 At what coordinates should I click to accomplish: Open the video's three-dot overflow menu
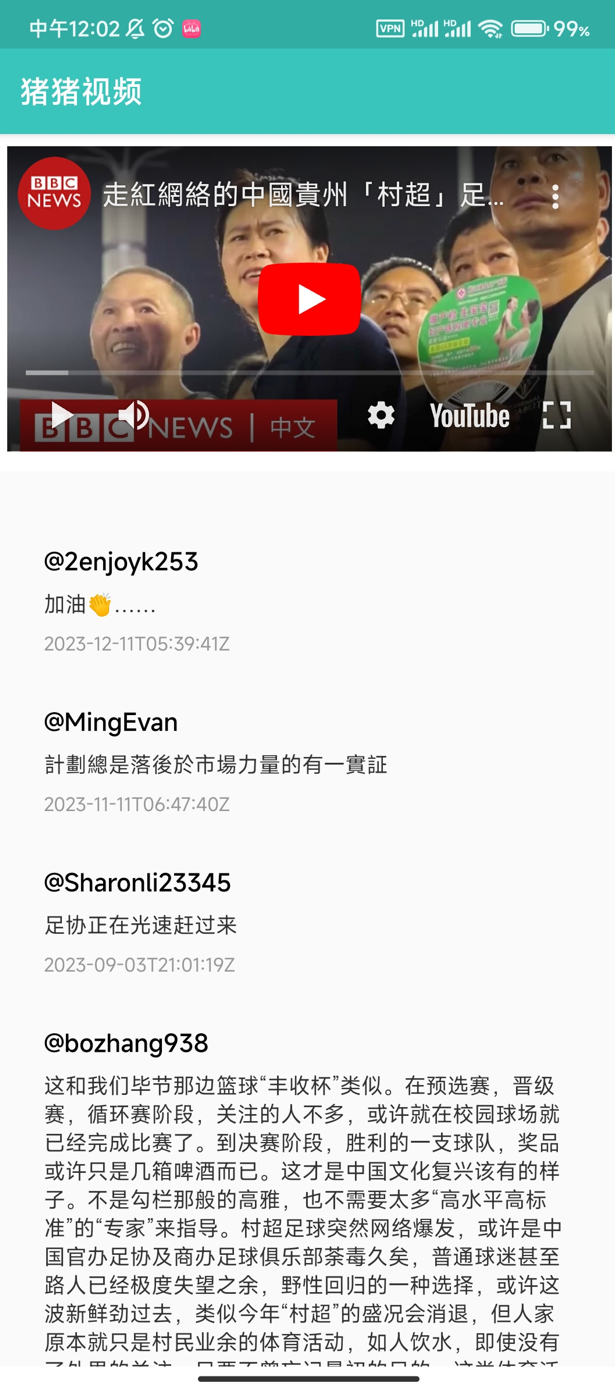click(x=555, y=195)
